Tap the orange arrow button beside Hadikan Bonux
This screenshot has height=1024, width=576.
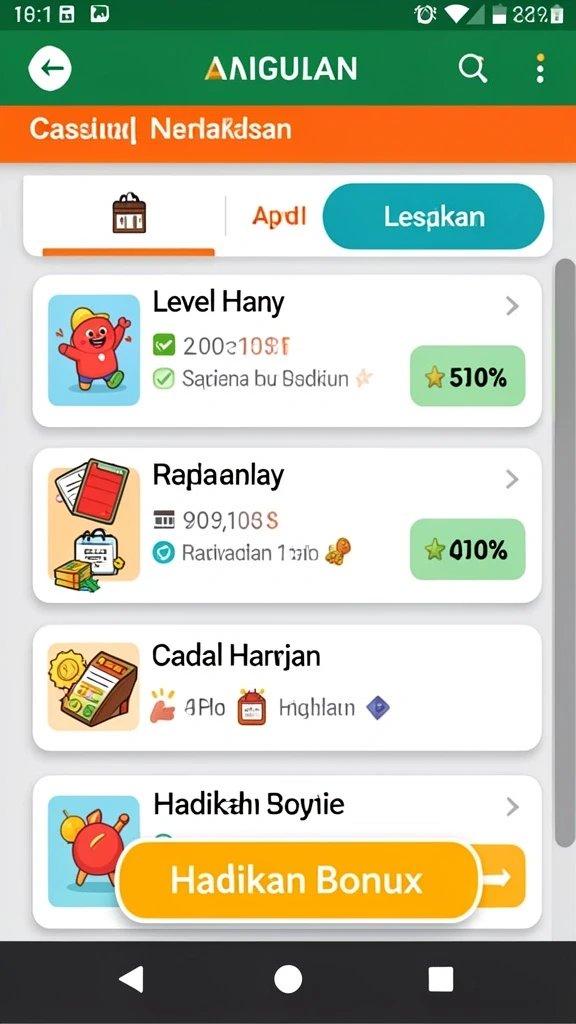click(504, 878)
